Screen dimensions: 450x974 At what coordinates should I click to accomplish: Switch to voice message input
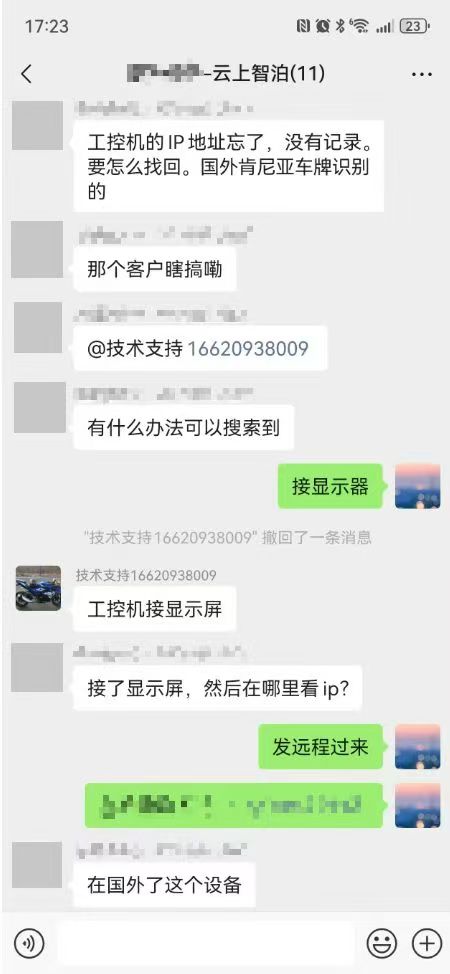click(x=29, y=944)
